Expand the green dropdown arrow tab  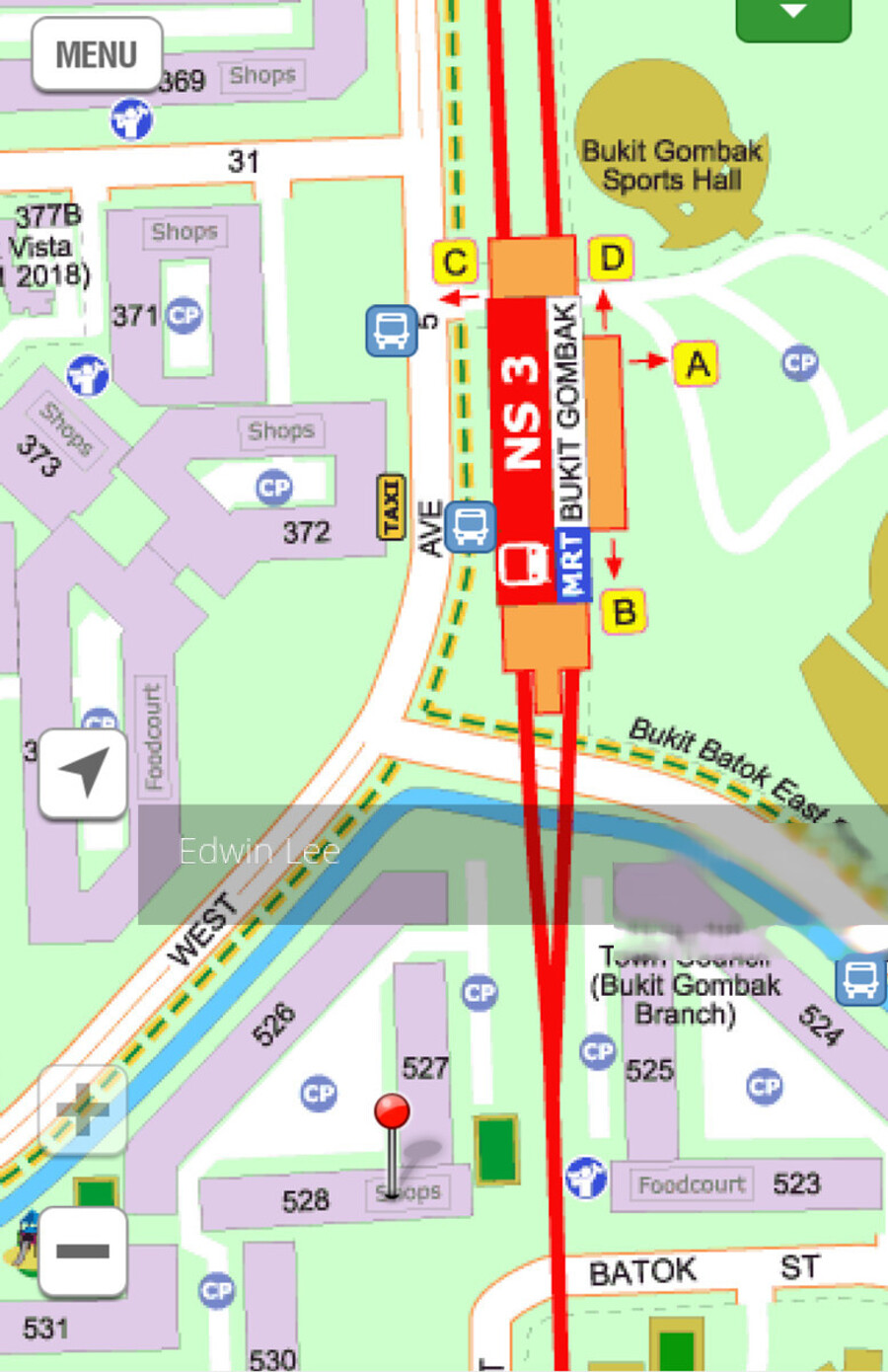pyautogui.click(x=793, y=17)
